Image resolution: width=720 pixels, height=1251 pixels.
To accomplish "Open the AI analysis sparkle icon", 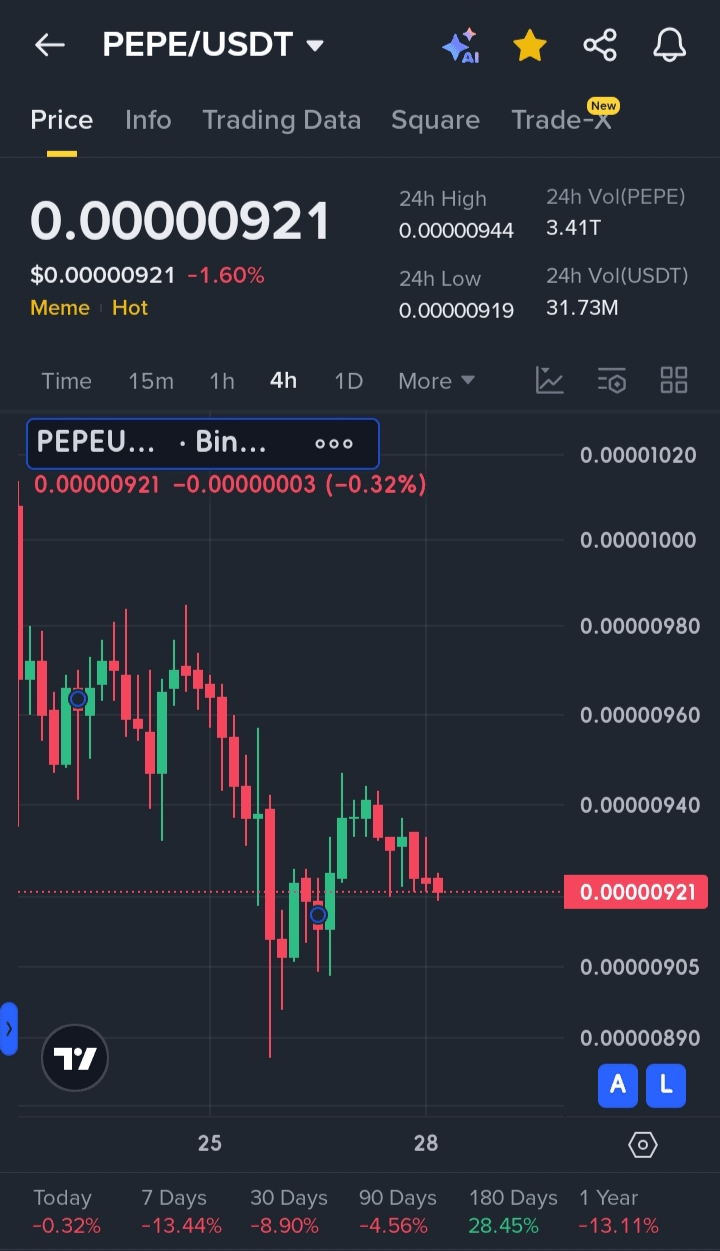I will (x=460, y=46).
